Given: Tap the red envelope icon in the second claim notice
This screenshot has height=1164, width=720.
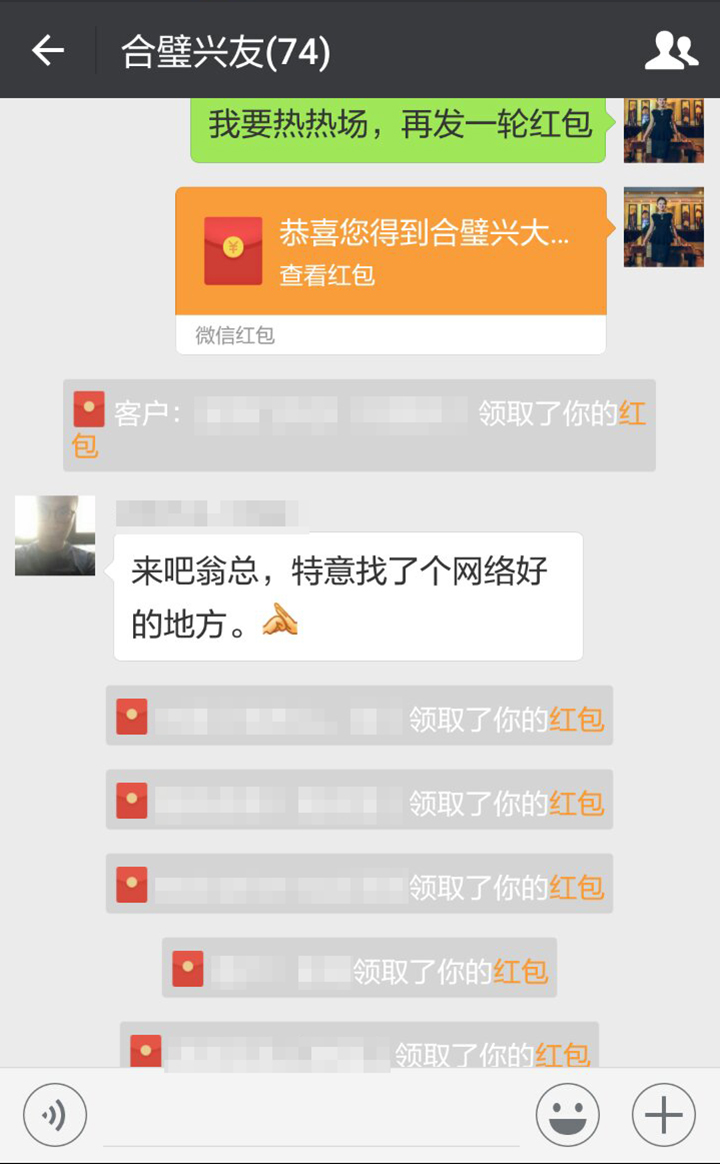Looking at the screenshot, I should pos(131,717).
